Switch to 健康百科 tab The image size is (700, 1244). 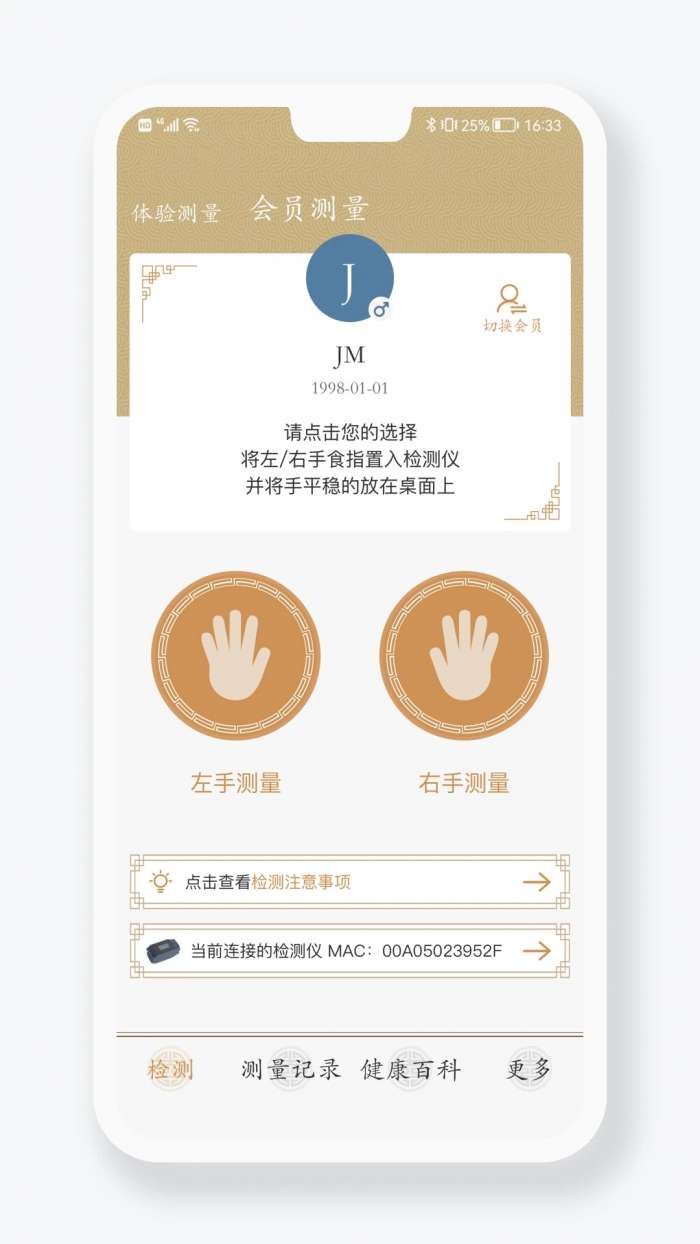pyautogui.click(x=410, y=1070)
